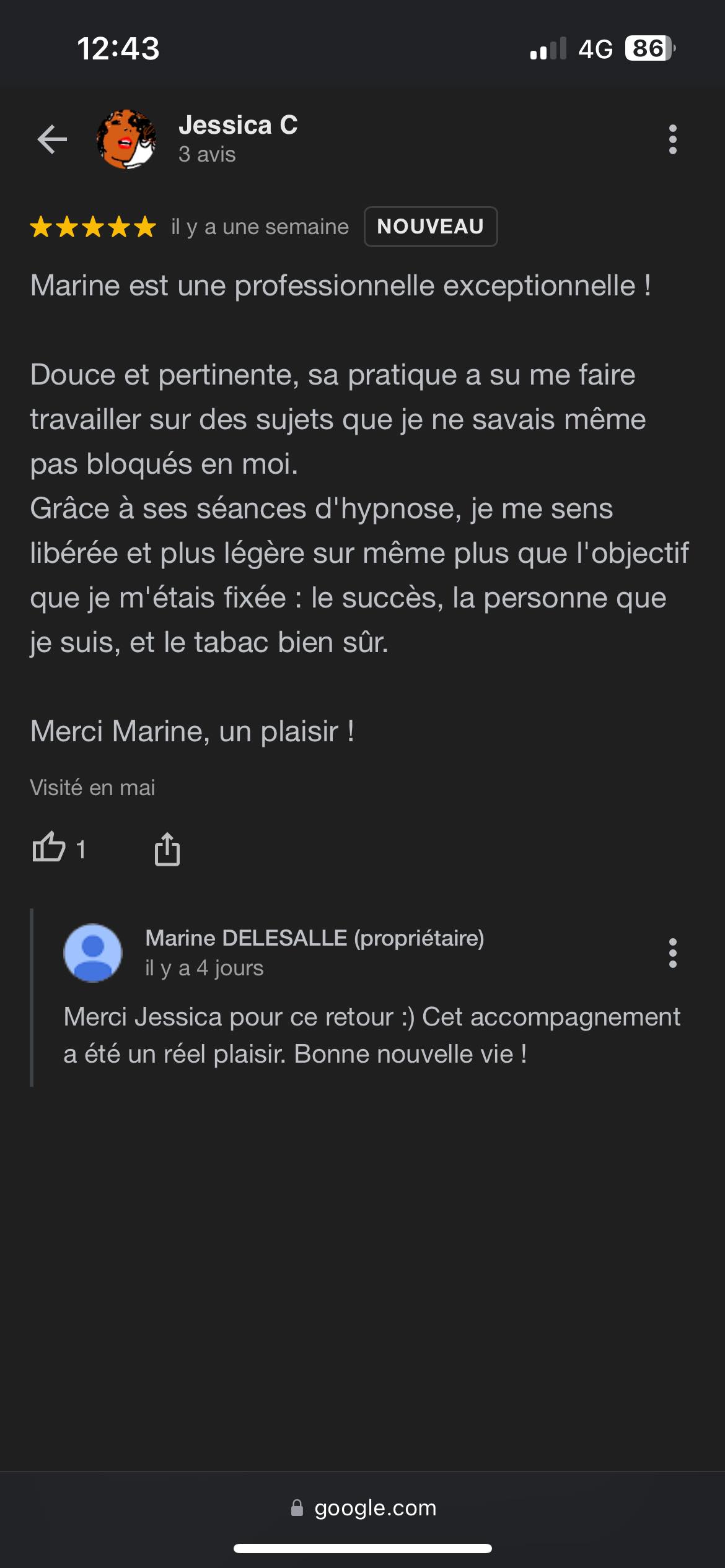Screen dimensions: 725x1568
Task: Share Jessica C's review
Action: 167,848
